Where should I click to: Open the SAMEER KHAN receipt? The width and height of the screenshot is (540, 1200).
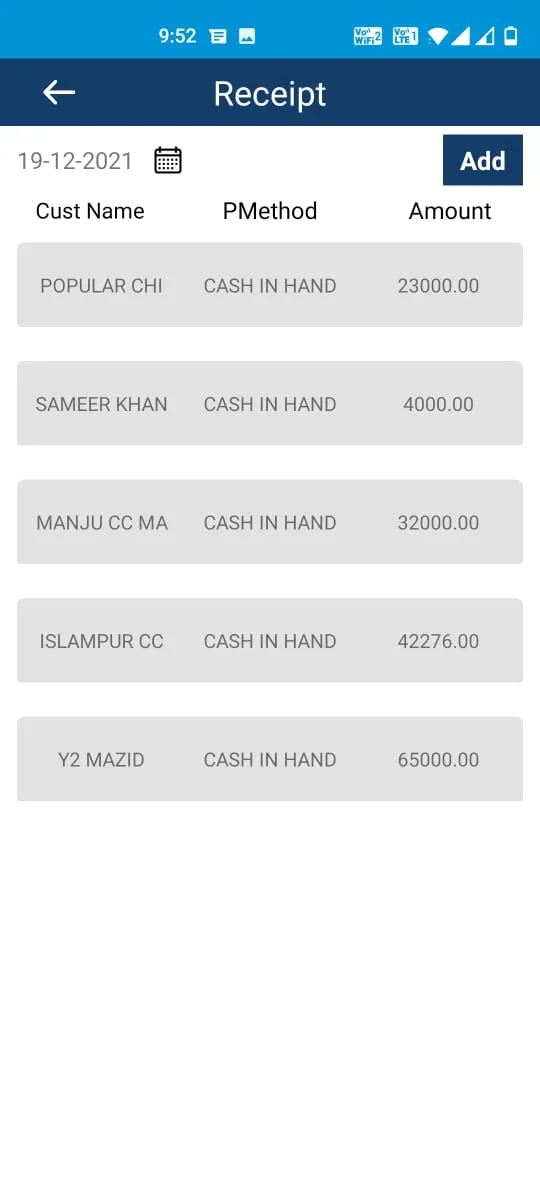[x=270, y=404]
